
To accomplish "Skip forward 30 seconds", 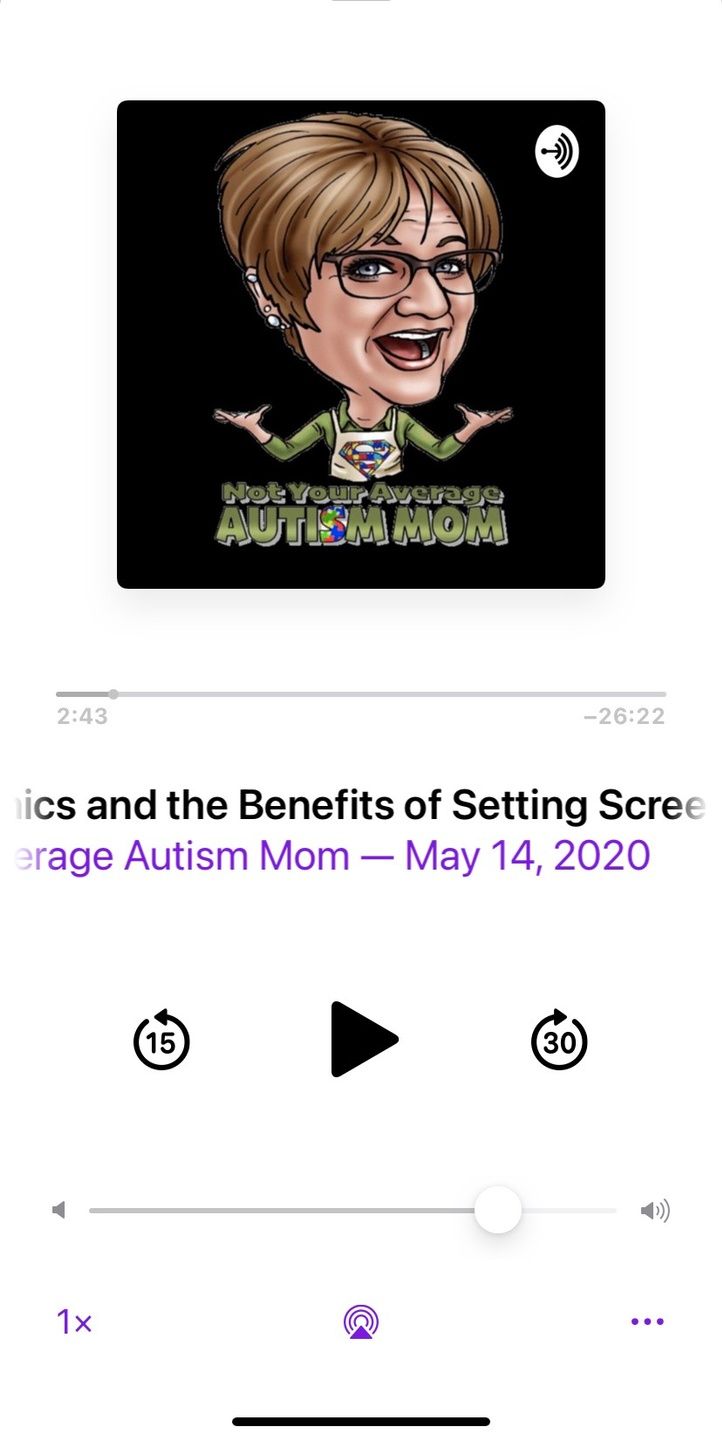I will tap(559, 1041).
